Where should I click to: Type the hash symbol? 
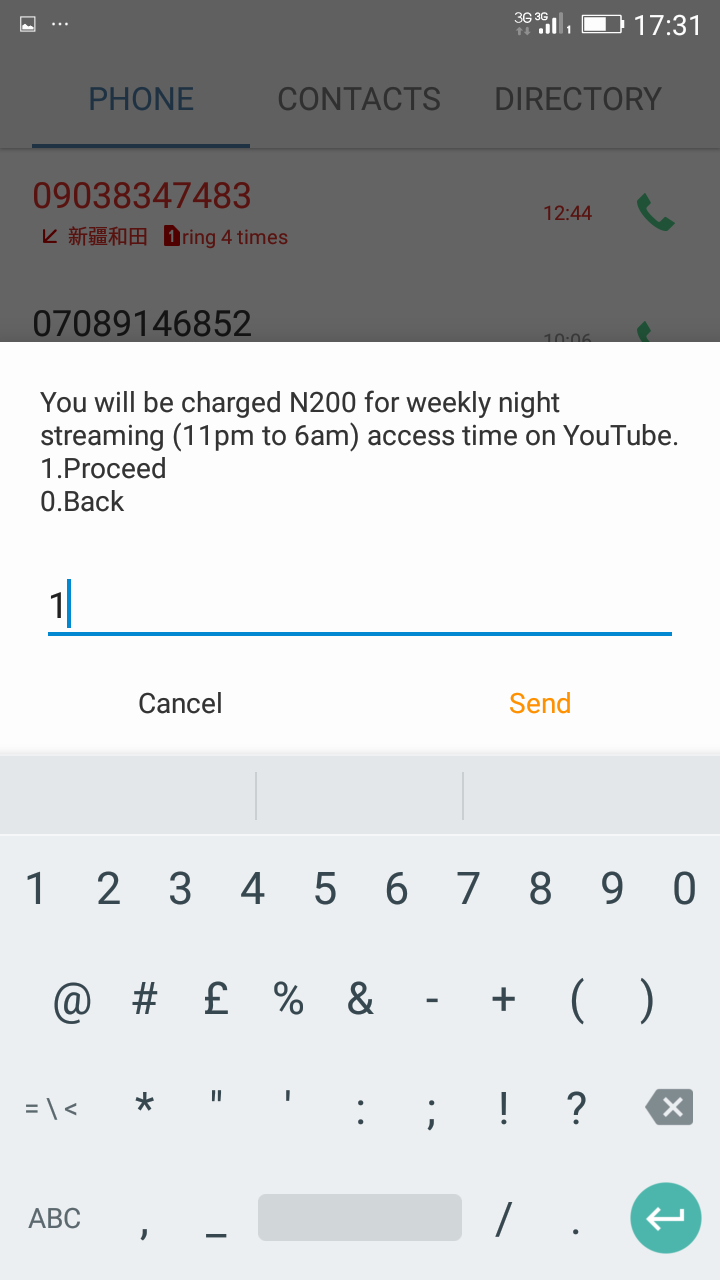click(x=145, y=998)
